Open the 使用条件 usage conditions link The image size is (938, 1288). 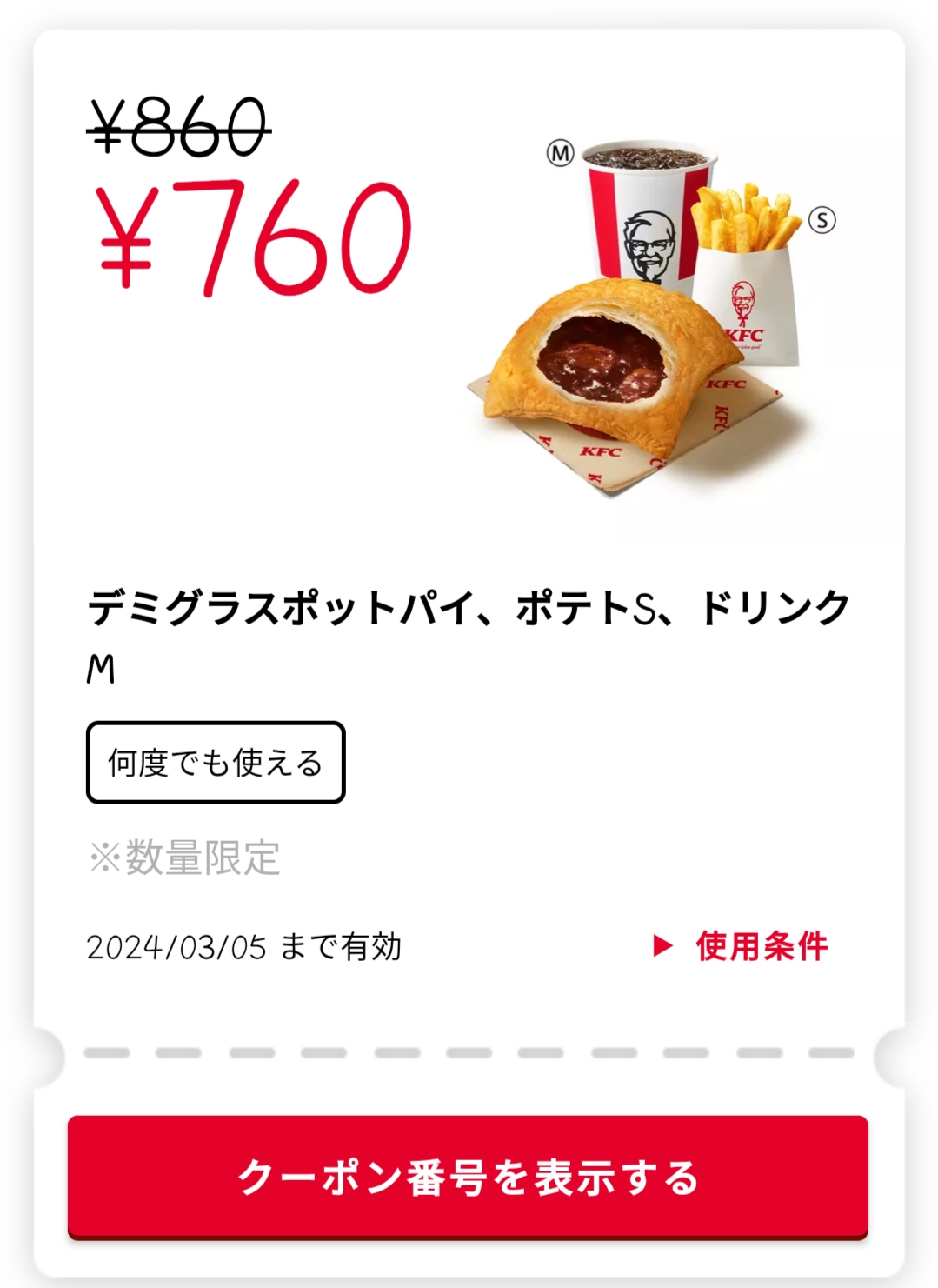tap(742, 946)
